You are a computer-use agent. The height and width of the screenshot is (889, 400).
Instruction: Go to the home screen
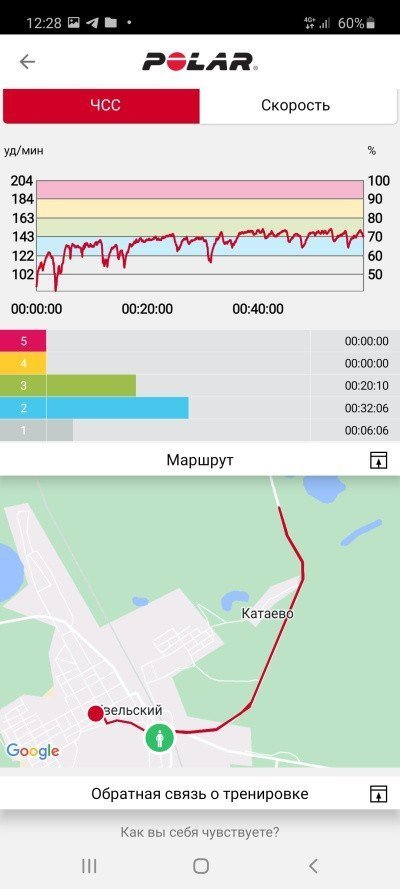click(201, 866)
